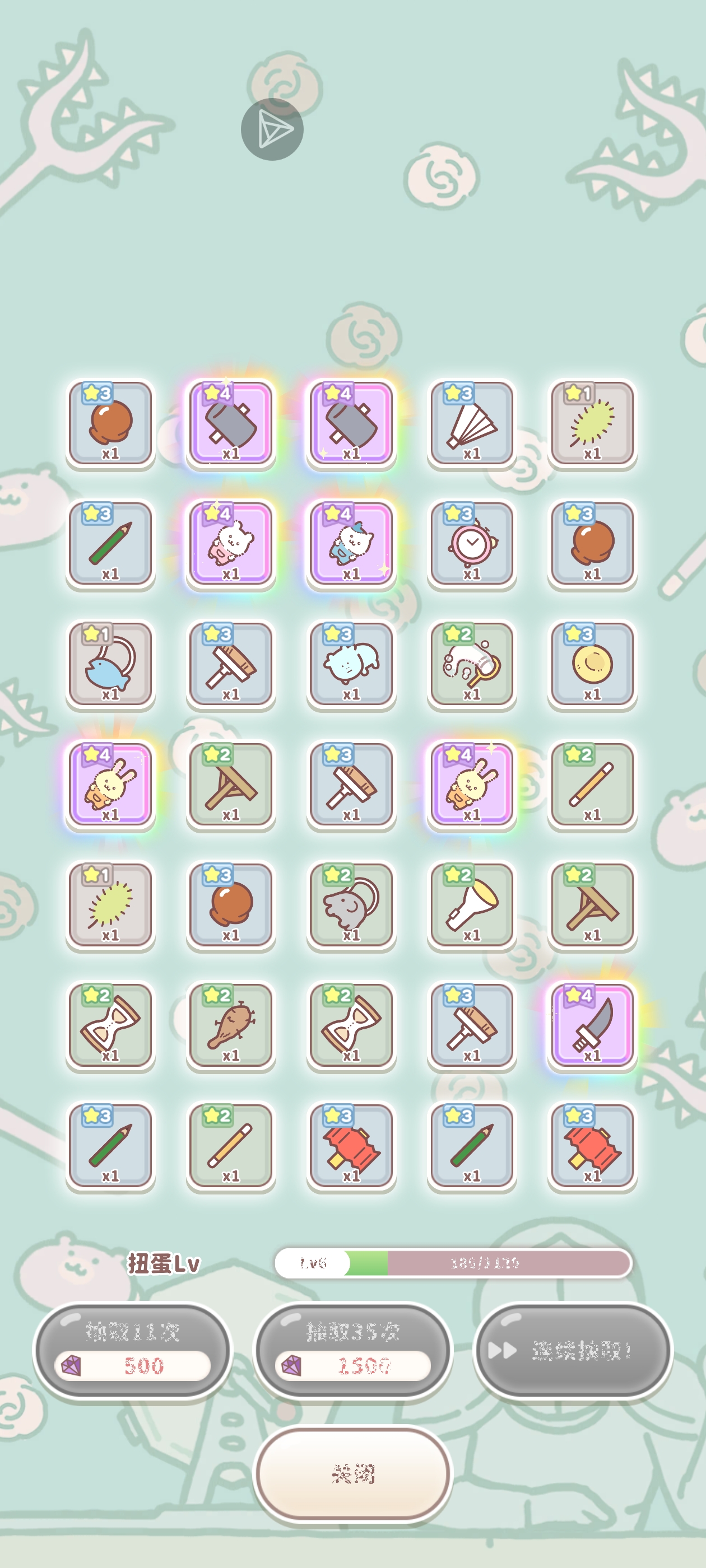Select the 3-star yellow moon item
The image size is (706, 1568).
[x=592, y=664]
